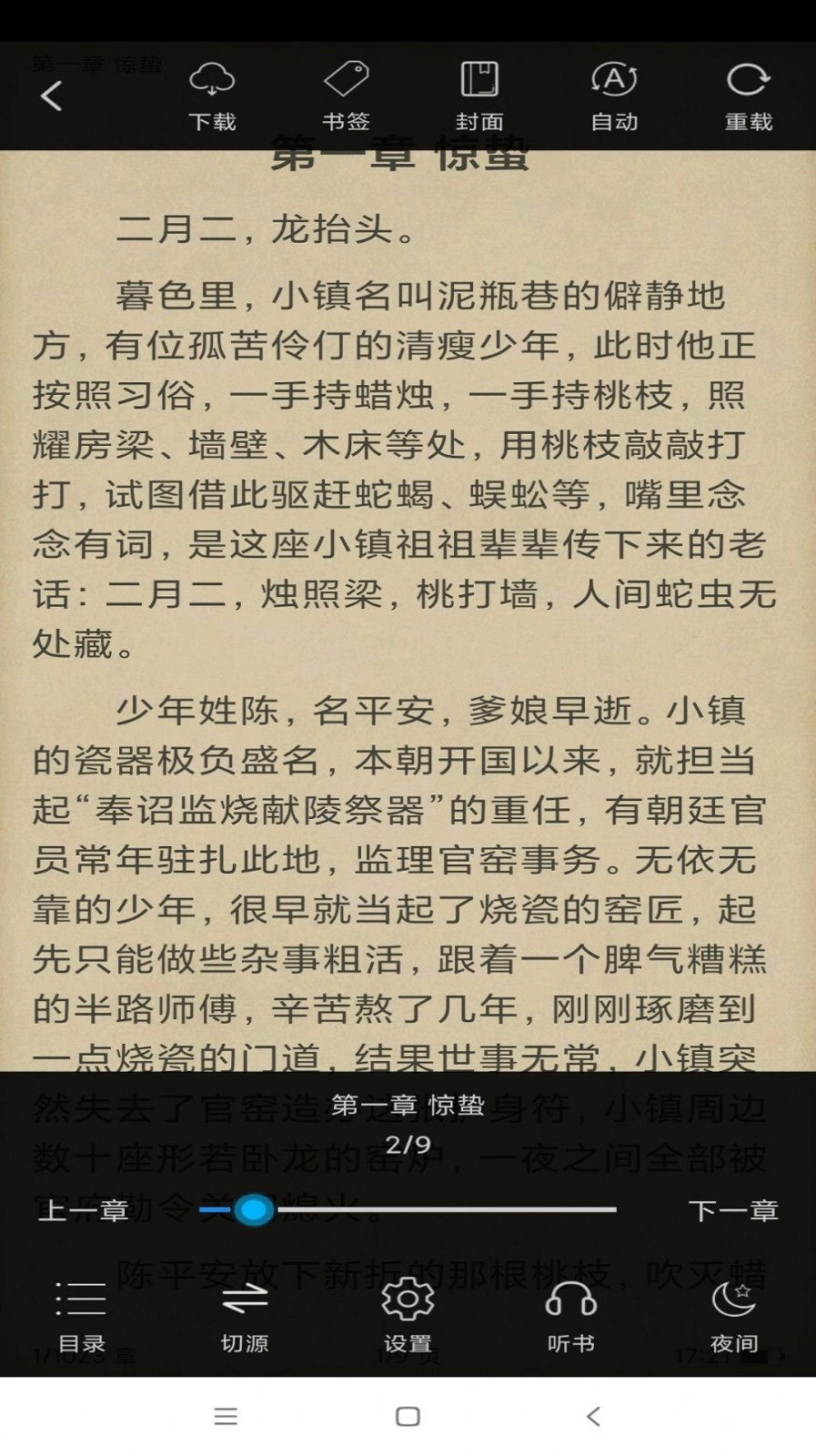Tap the 2/9 page indicator
This screenshot has width=816, height=1456.
[x=408, y=1145]
